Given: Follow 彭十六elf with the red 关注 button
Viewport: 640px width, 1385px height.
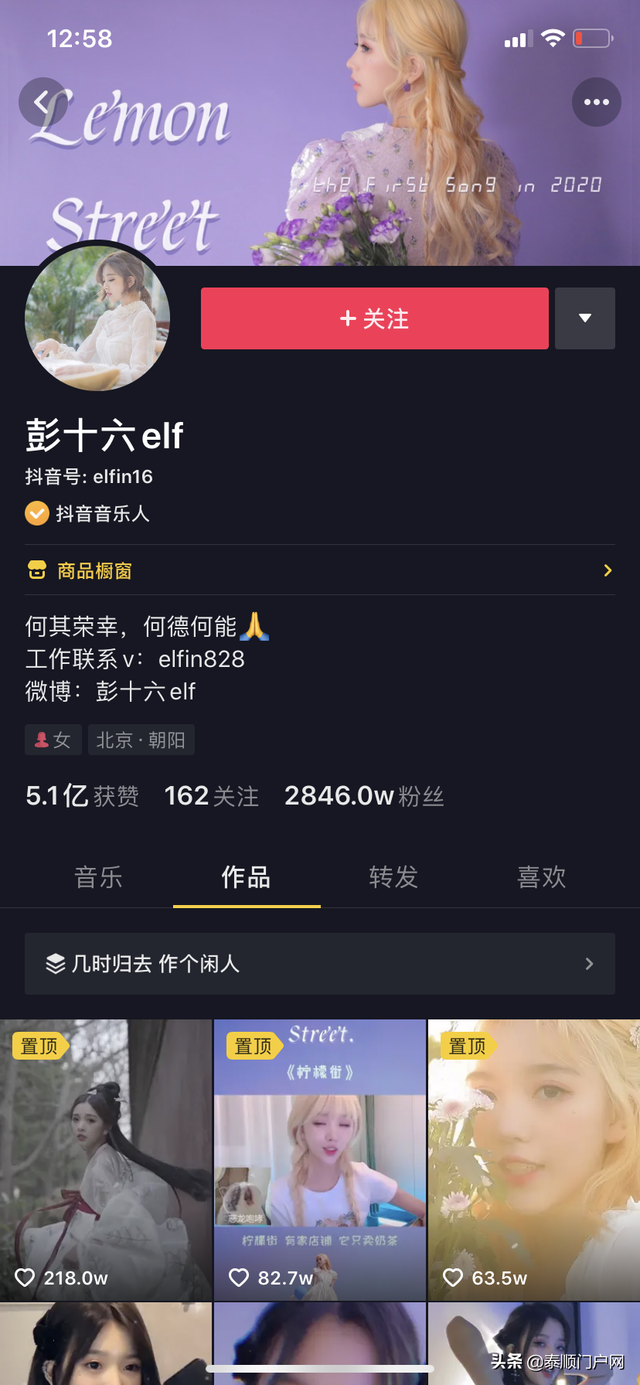Looking at the screenshot, I should tap(374, 319).
